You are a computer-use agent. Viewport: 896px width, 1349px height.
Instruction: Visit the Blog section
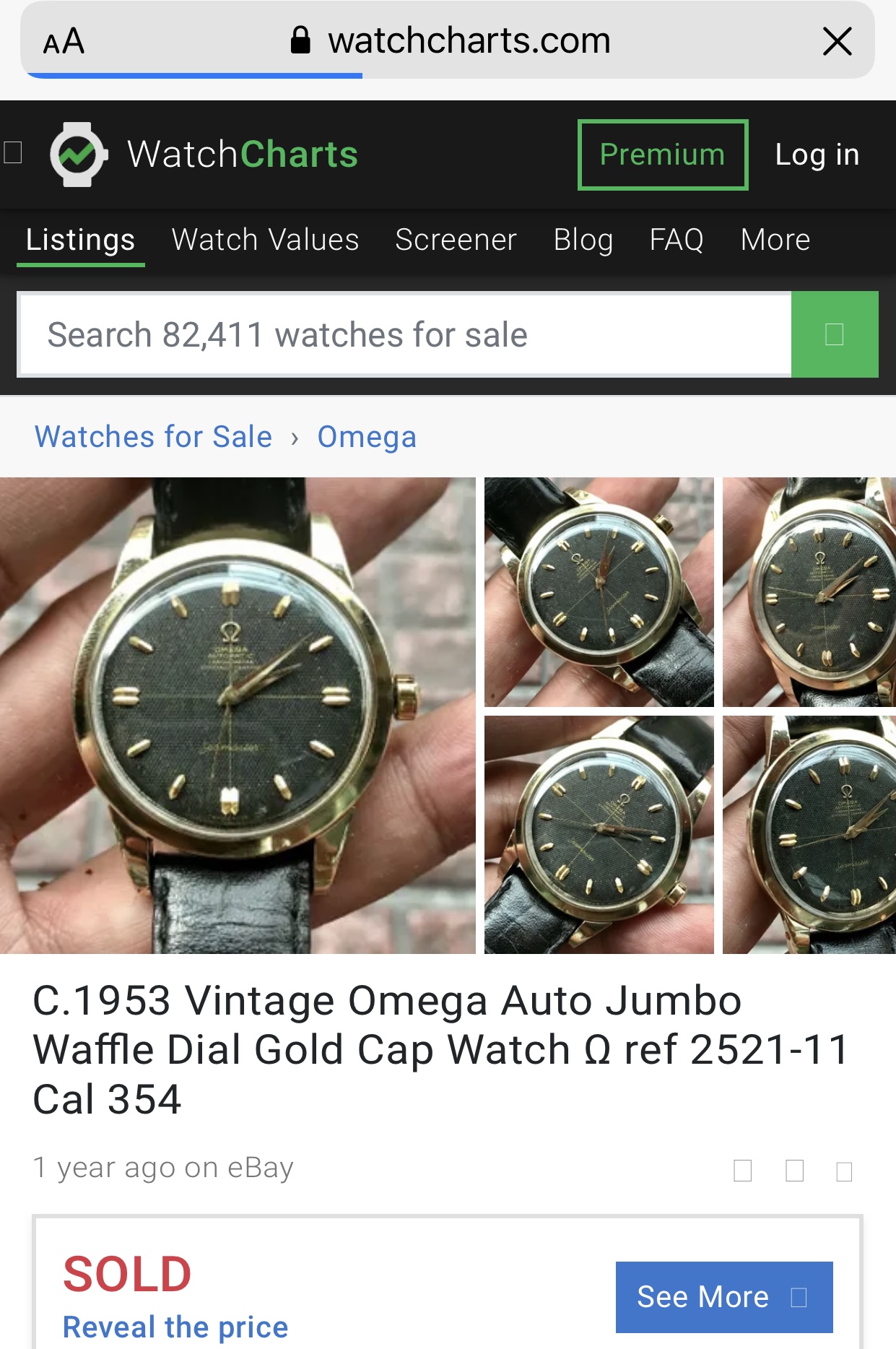pos(583,240)
